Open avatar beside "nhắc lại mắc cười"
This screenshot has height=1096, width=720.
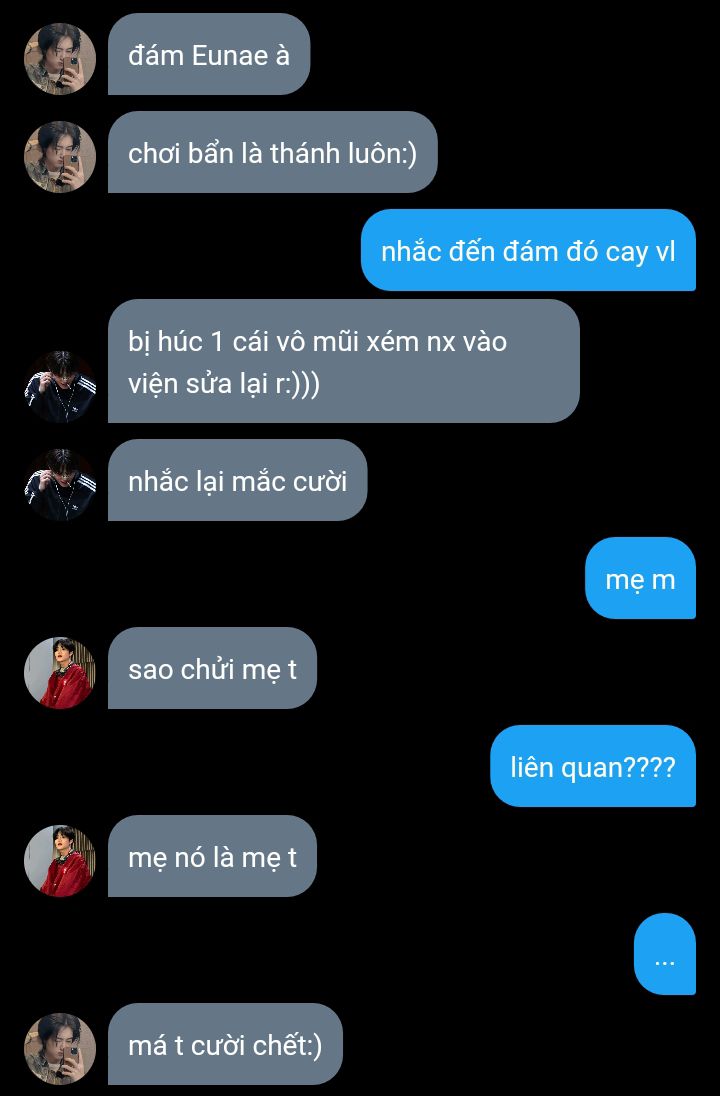tap(60, 485)
